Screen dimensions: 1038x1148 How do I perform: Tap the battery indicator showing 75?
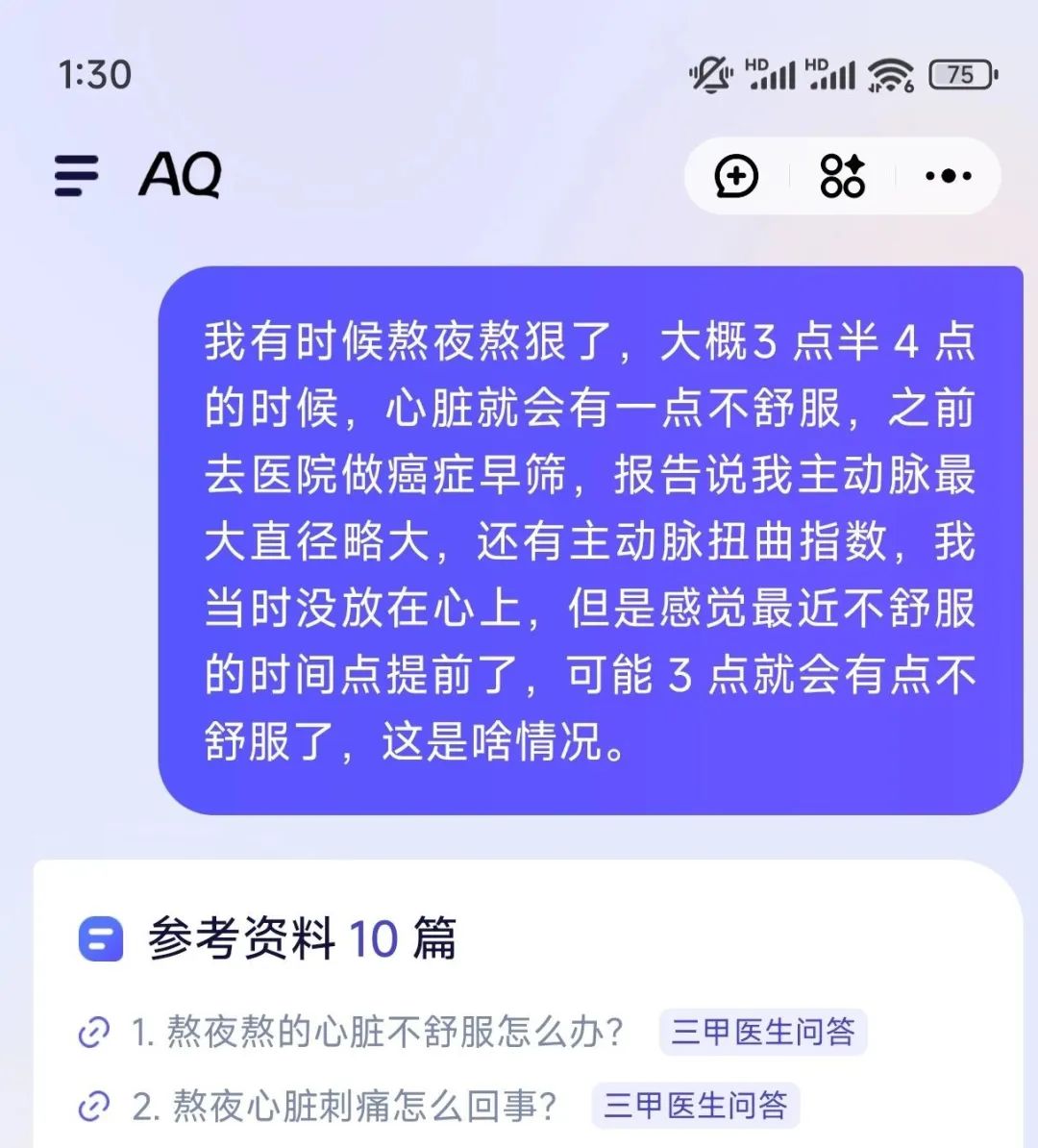tap(958, 74)
